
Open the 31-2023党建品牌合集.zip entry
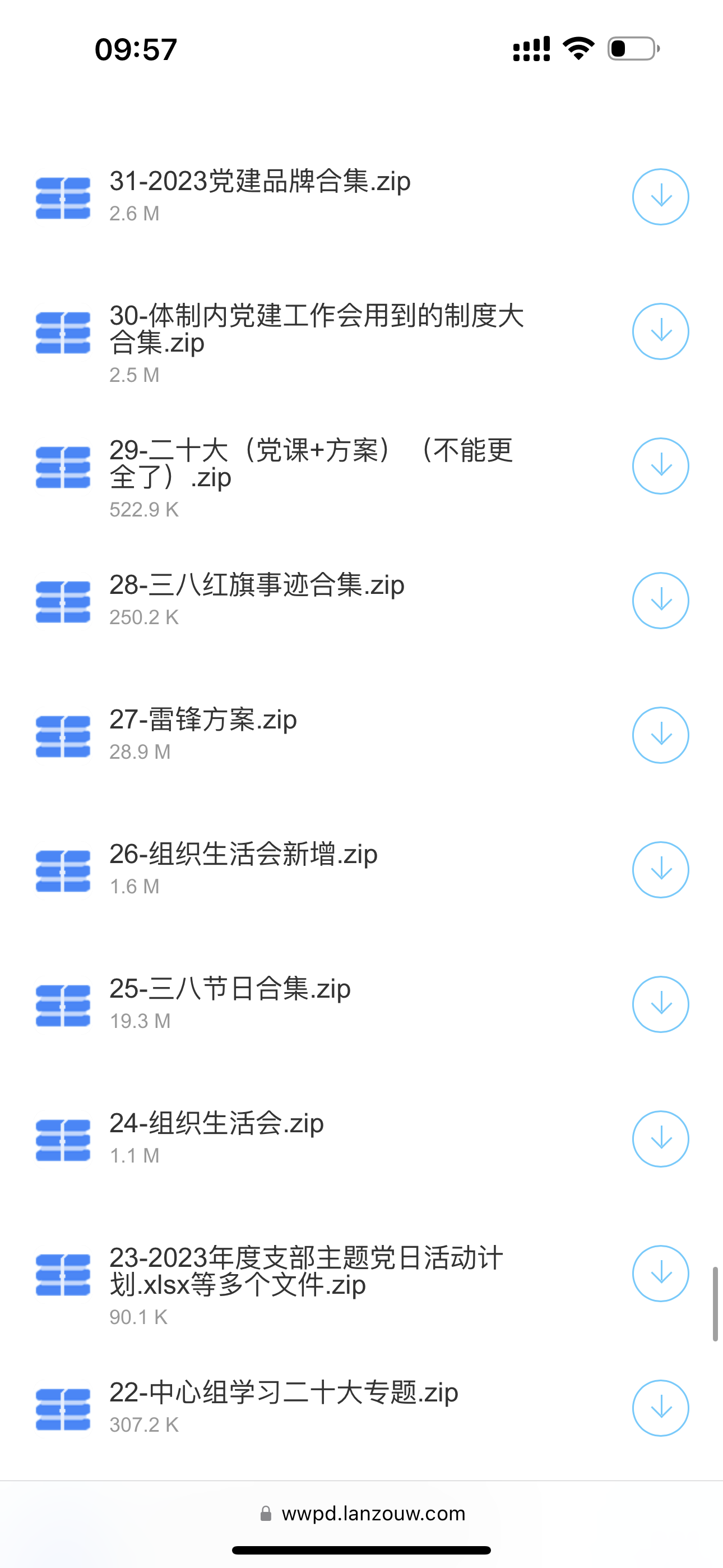[x=361, y=197]
